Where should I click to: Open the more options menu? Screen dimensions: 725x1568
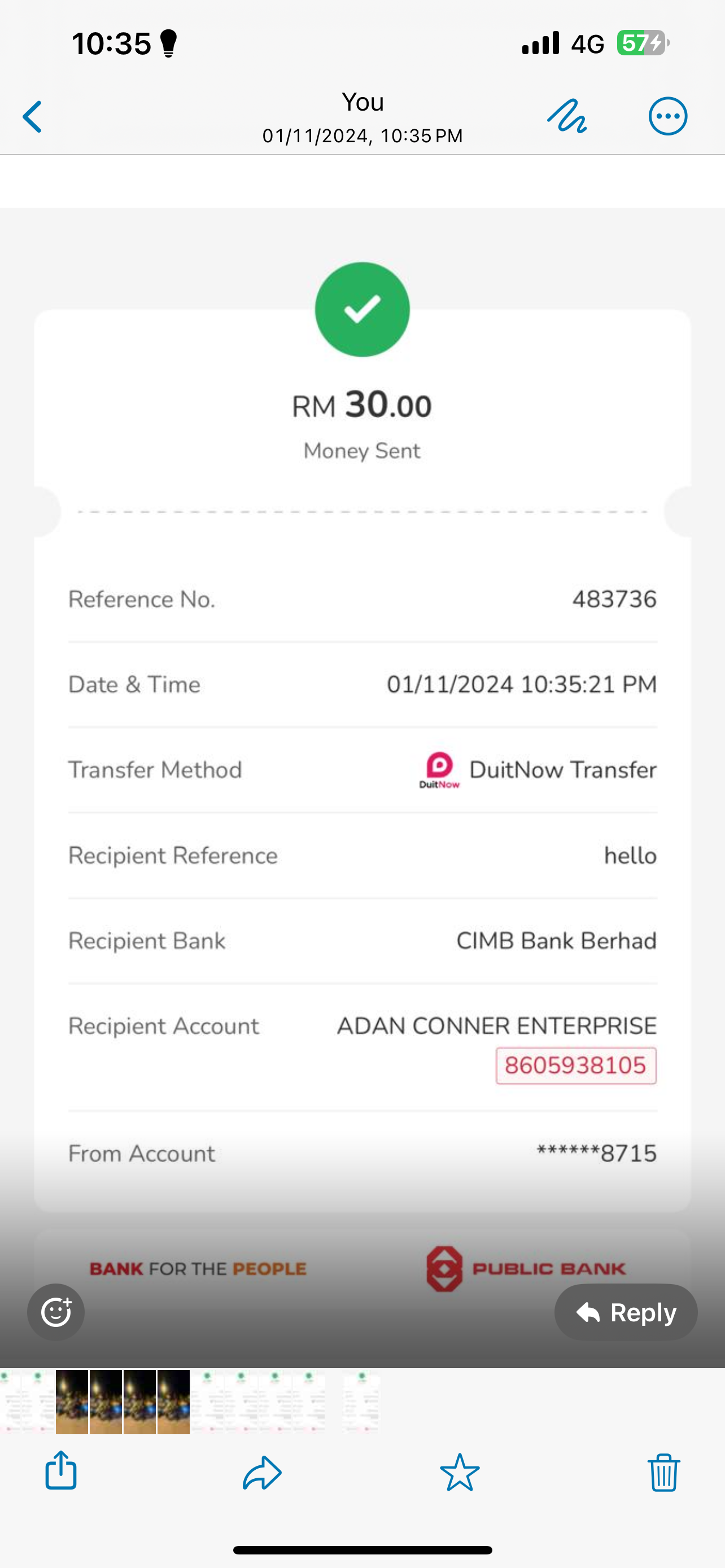(668, 116)
